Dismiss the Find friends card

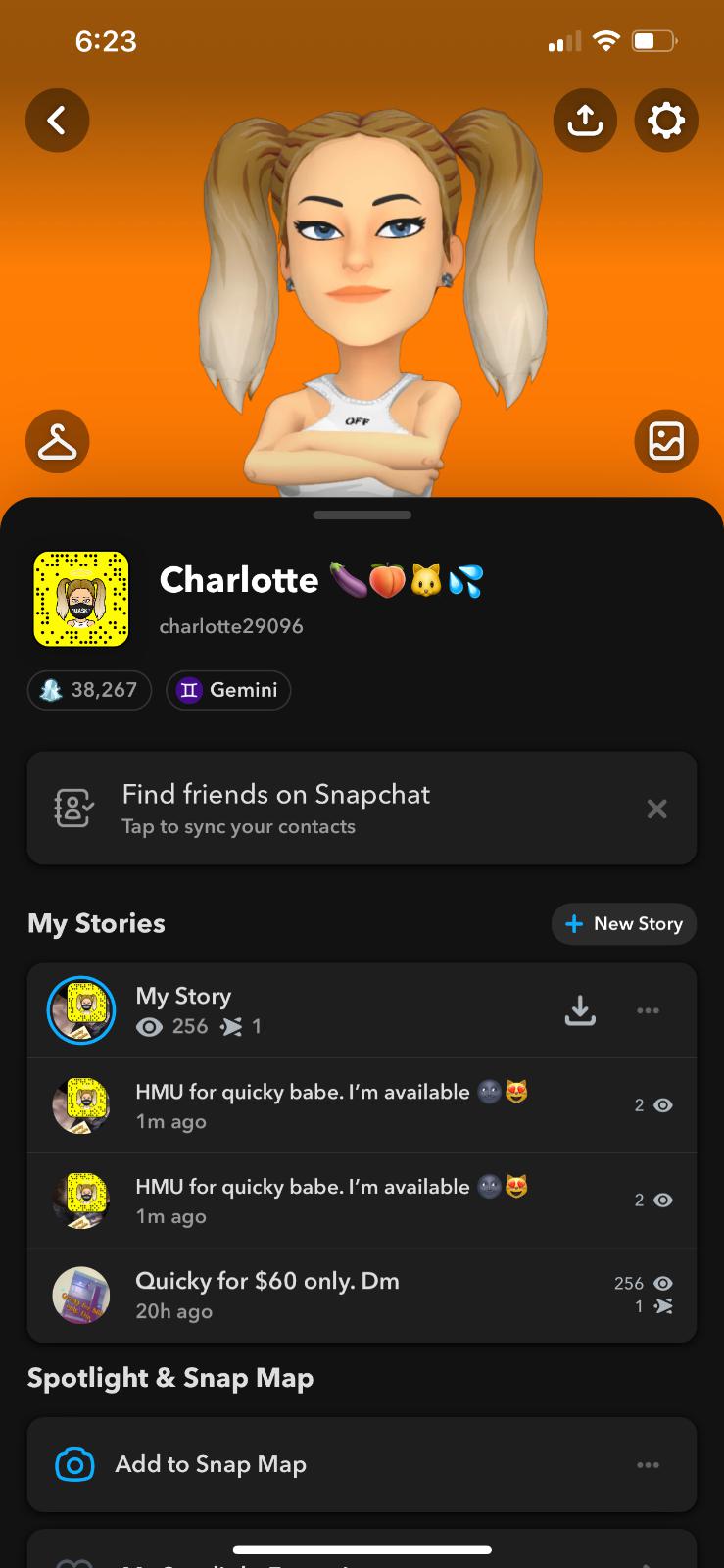[656, 808]
